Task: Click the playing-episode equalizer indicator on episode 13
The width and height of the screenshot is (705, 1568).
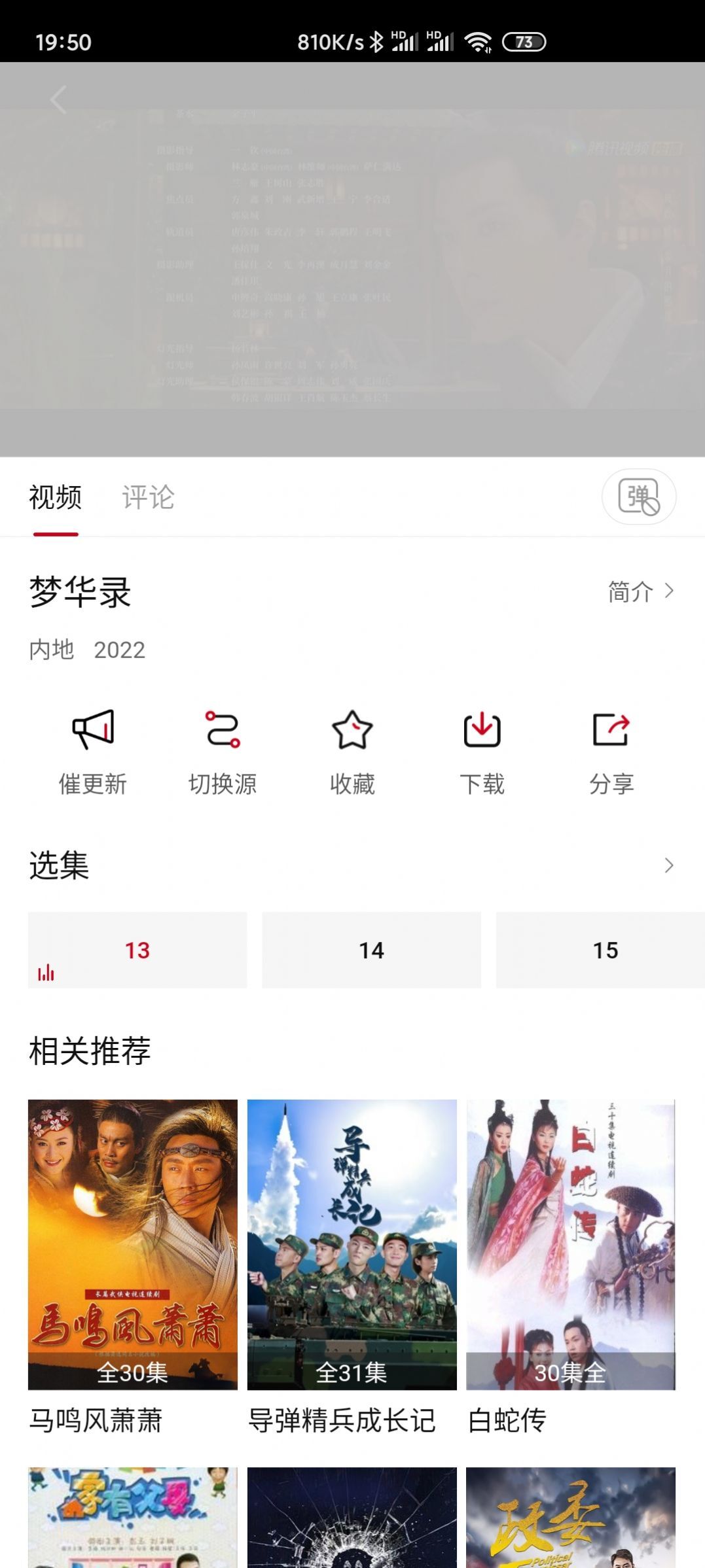Action: (46, 973)
